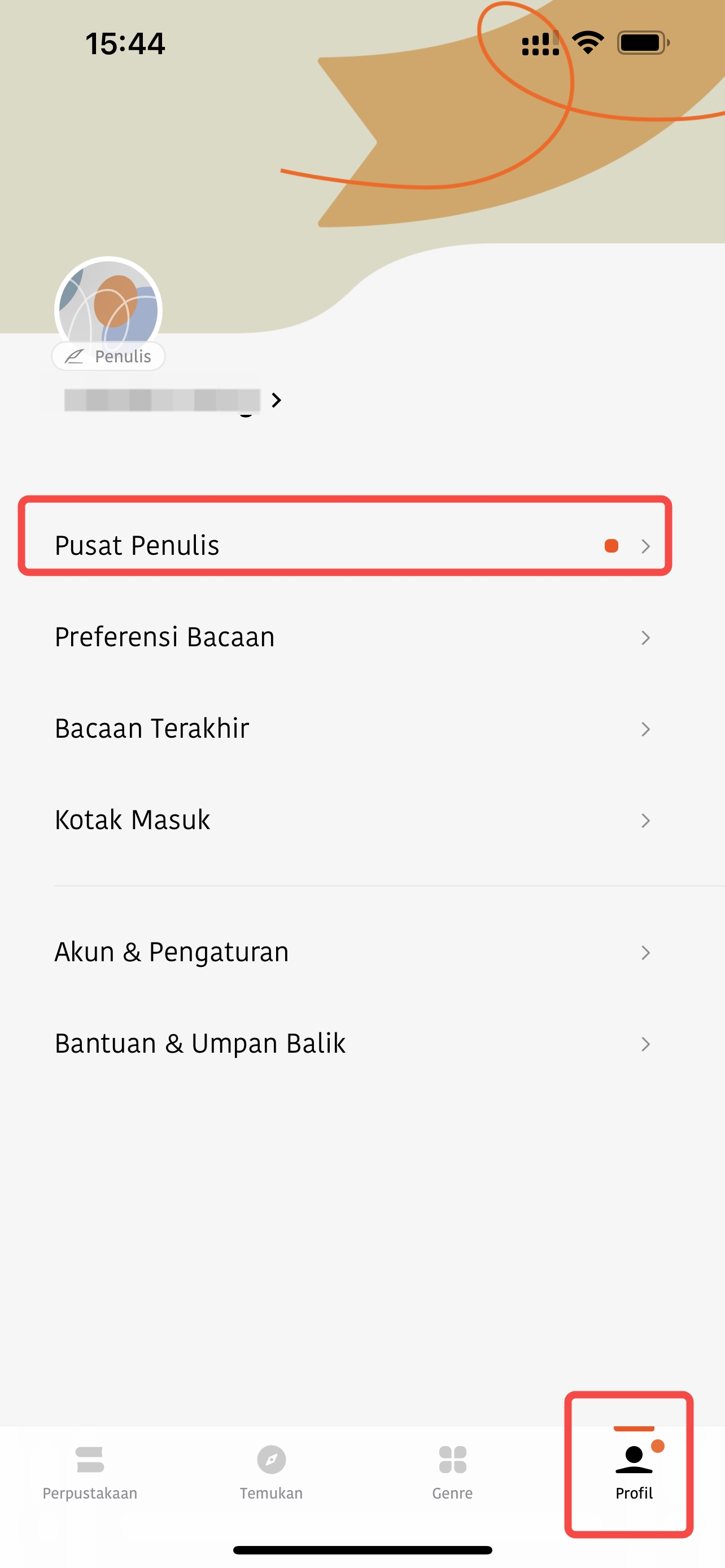Select the Profil tab
This screenshot has height=1568, width=725.
click(634, 1473)
